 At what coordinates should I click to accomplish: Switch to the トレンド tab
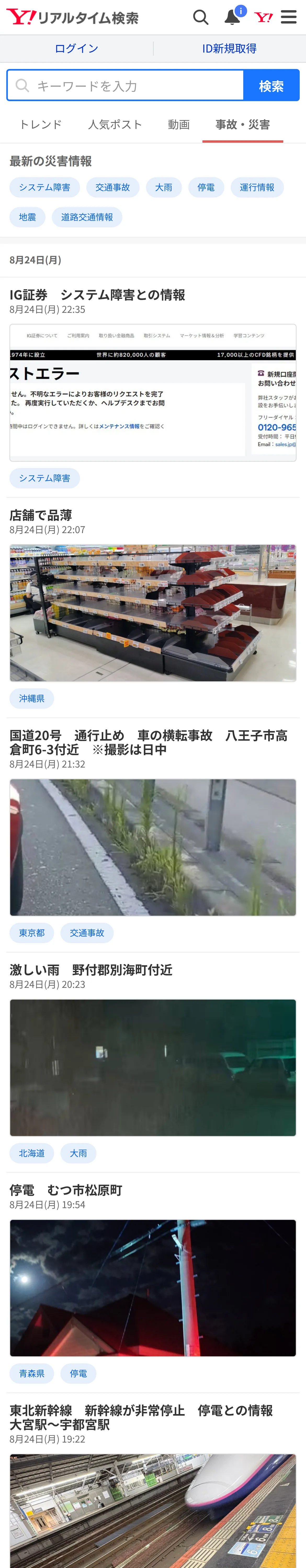coord(40,124)
